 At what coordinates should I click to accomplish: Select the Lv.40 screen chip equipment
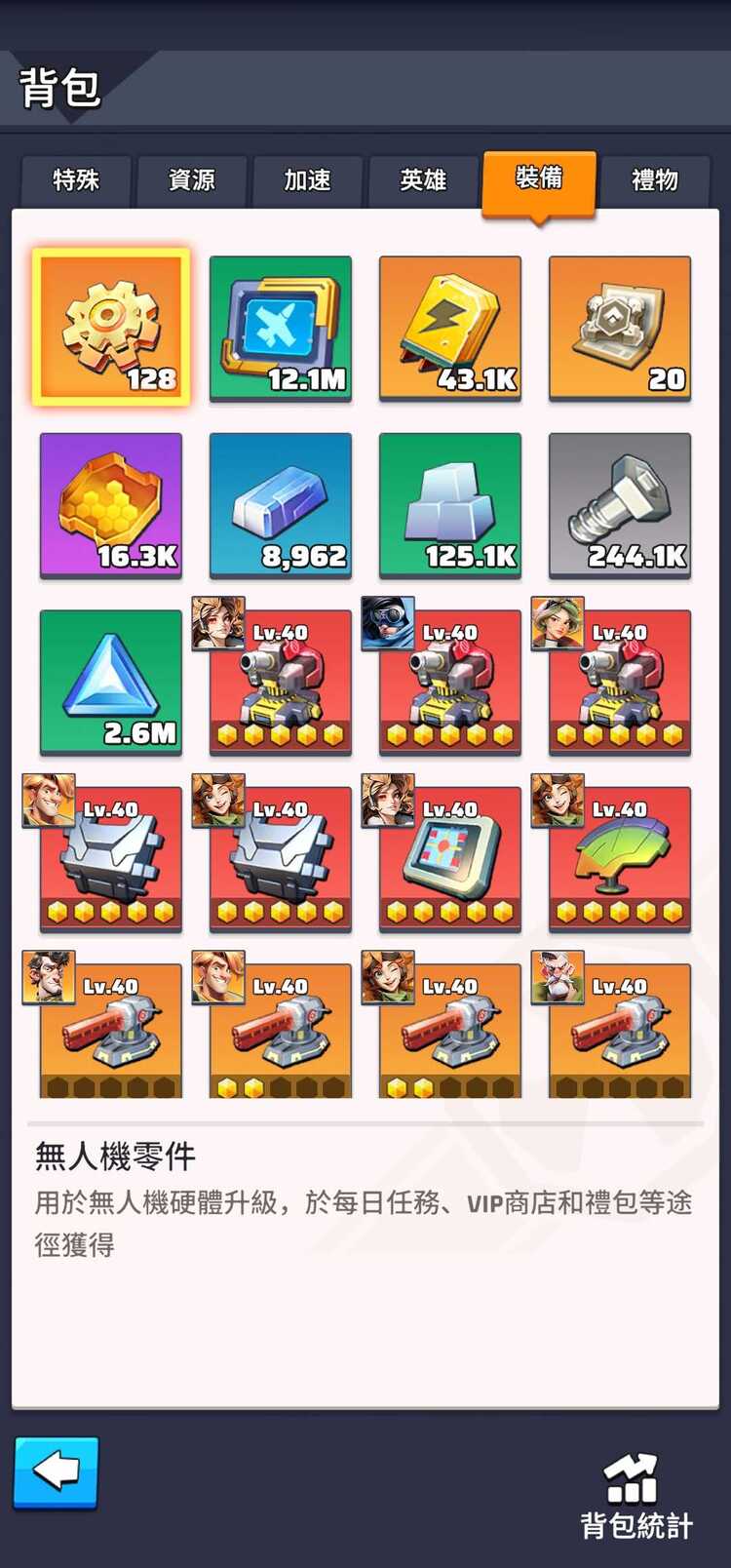click(450, 858)
